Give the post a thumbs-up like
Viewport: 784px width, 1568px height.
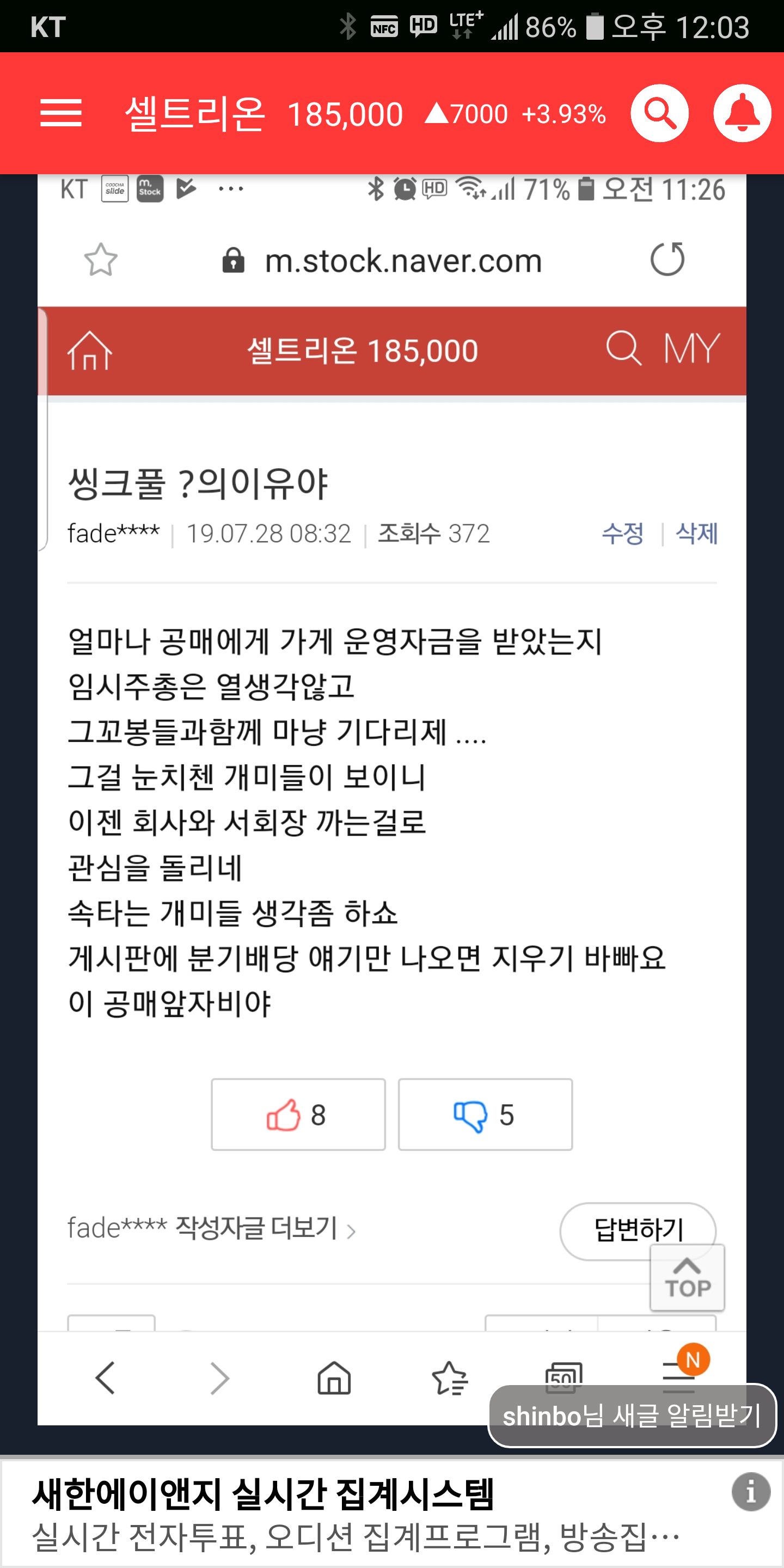[x=298, y=1114]
